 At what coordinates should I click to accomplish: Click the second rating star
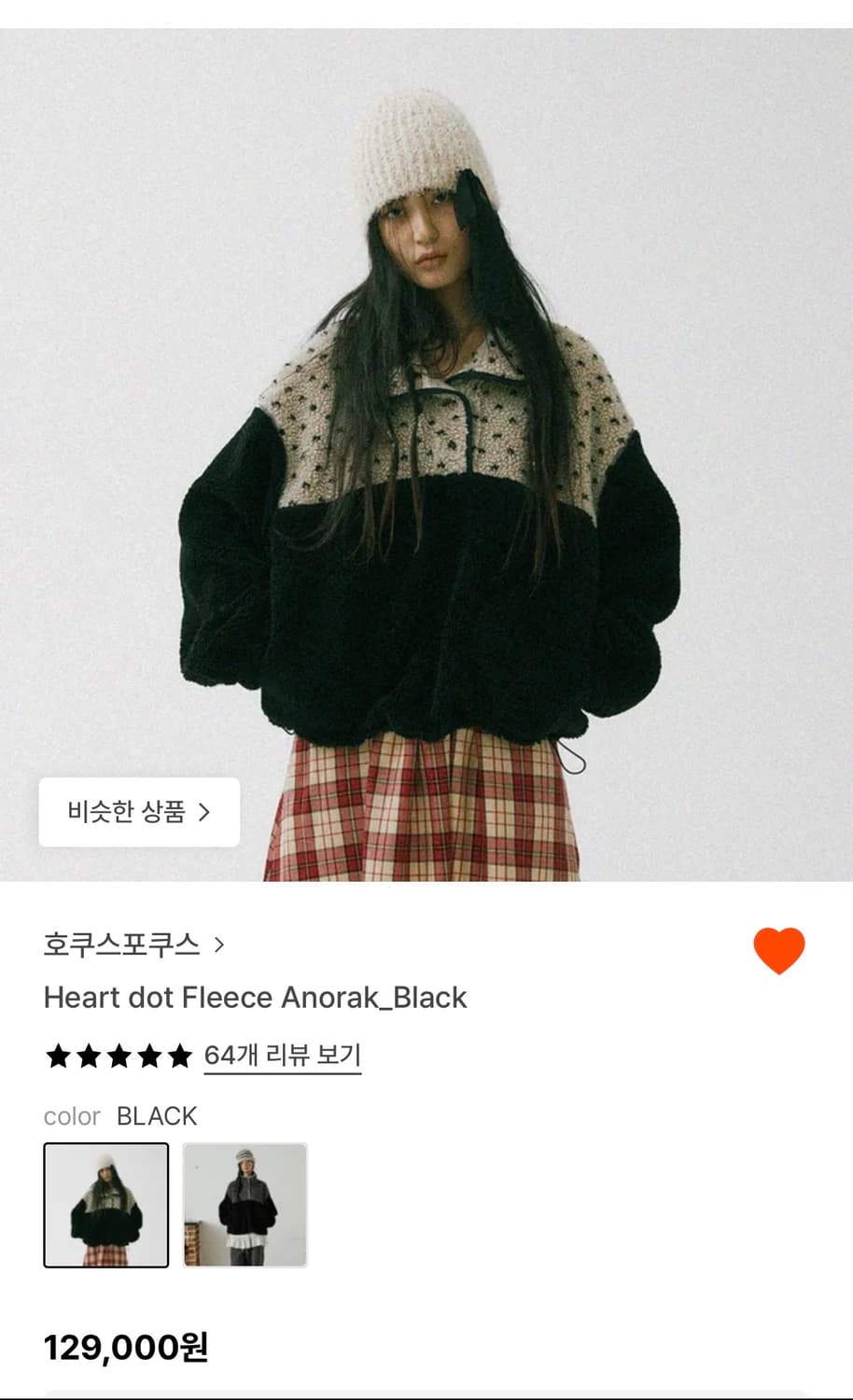click(89, 1055)
